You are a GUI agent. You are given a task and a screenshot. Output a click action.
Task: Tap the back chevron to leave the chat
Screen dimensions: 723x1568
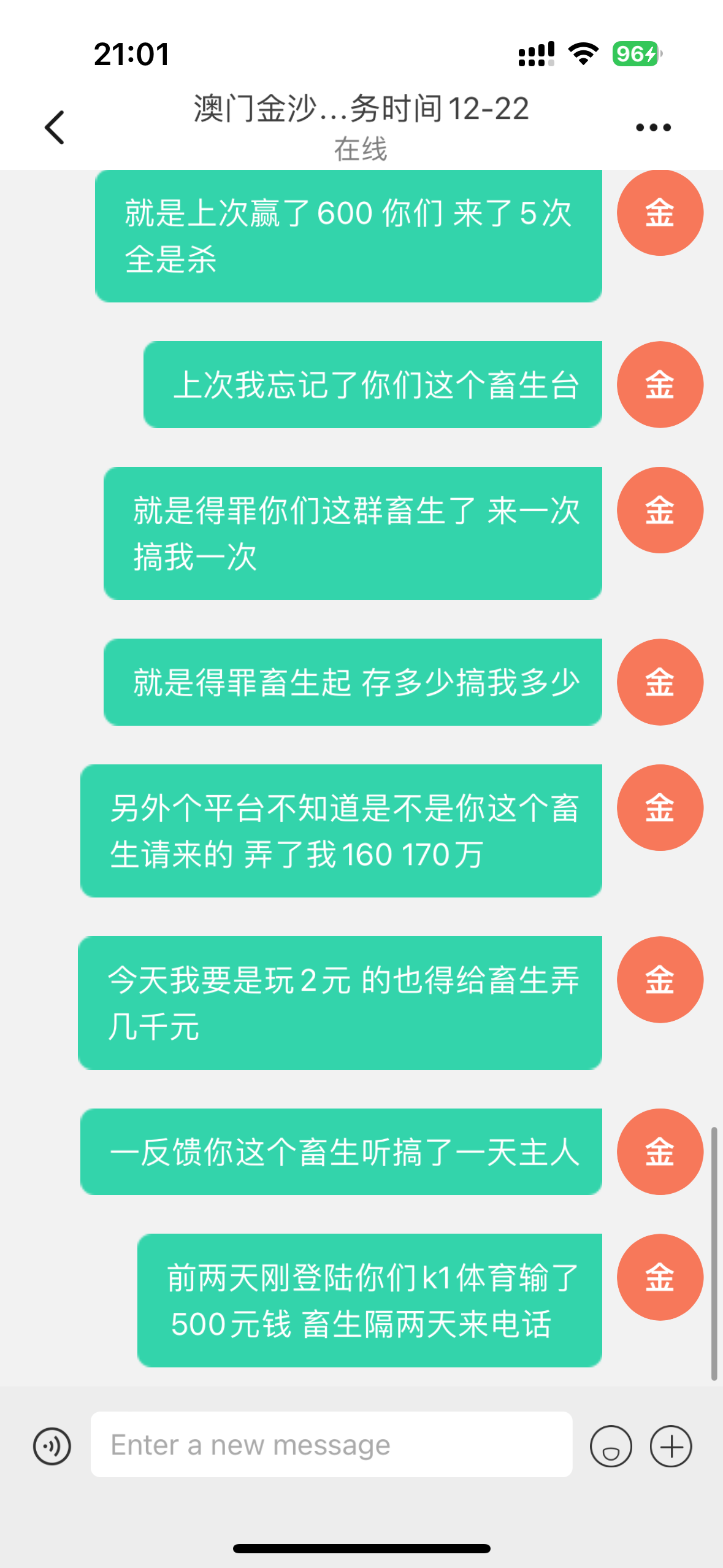[x=55, y=126]
